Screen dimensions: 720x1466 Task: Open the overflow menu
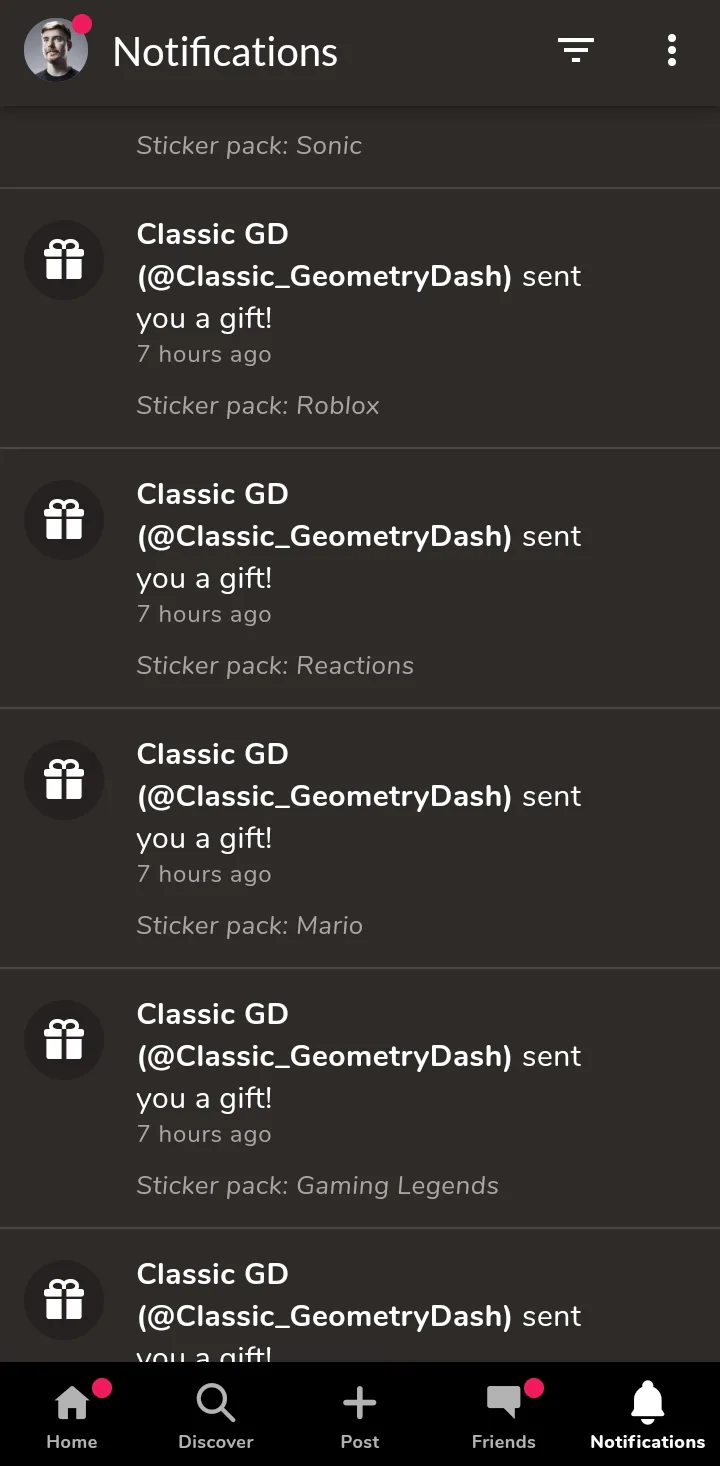pyautogui.click(x=672, y=50)
